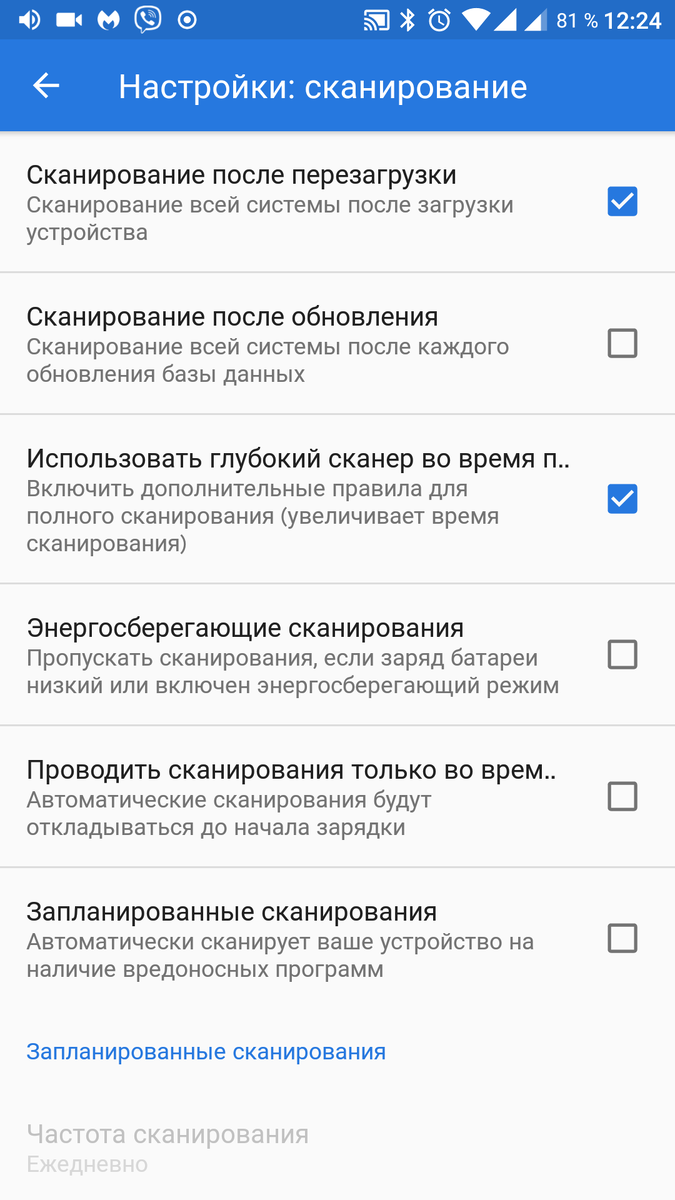Check Проводить сканирования только во время зарядки
The width and height of the screenshot is (675, 1200).
click(622, 797)
